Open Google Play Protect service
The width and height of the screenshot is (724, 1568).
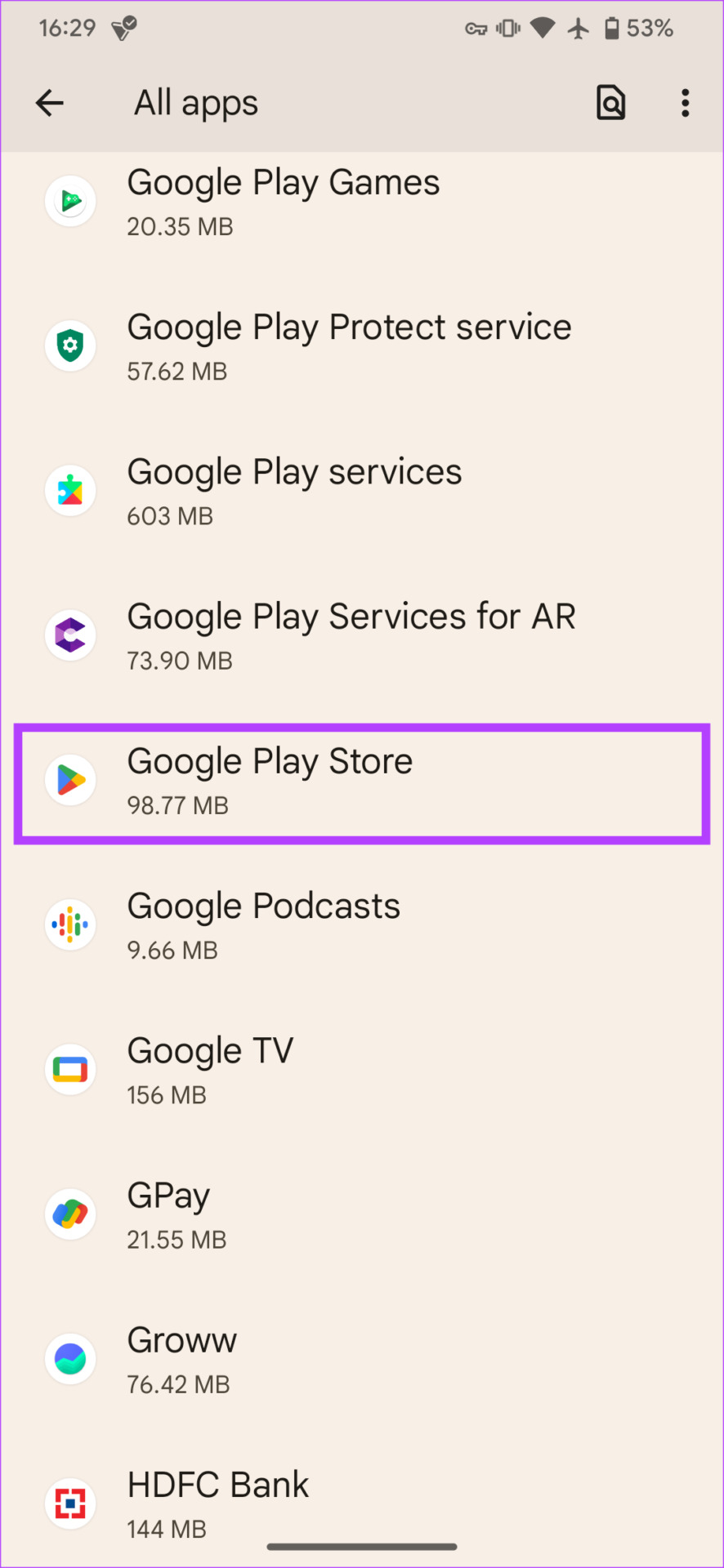click(362, 346)
